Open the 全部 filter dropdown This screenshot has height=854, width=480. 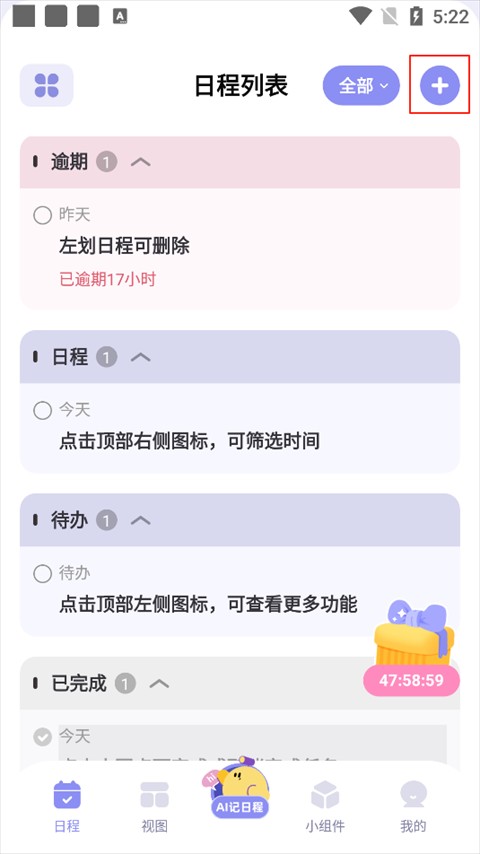(x=361, y=86)
